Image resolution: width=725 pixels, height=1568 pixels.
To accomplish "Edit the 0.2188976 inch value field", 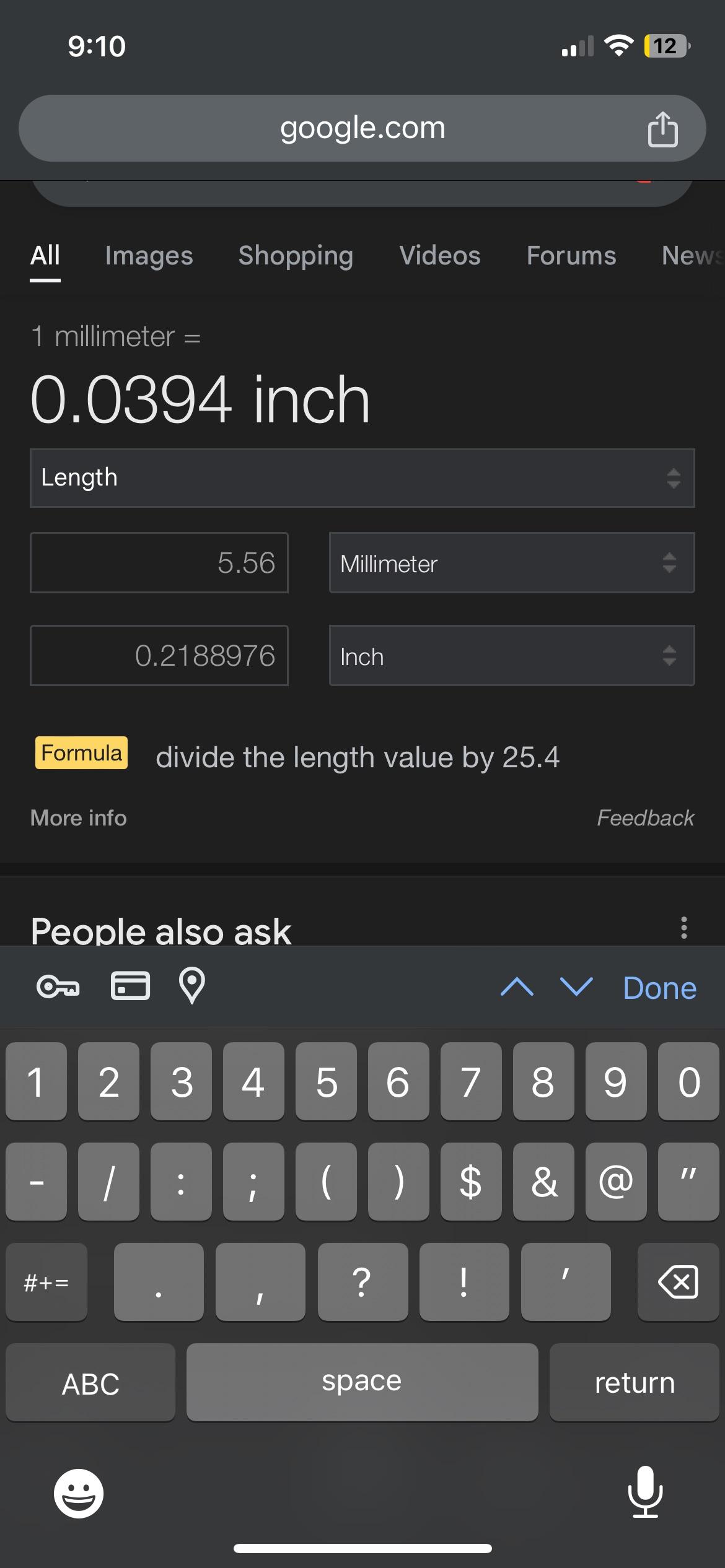I will pyautogui.click(x=159, y=655).
